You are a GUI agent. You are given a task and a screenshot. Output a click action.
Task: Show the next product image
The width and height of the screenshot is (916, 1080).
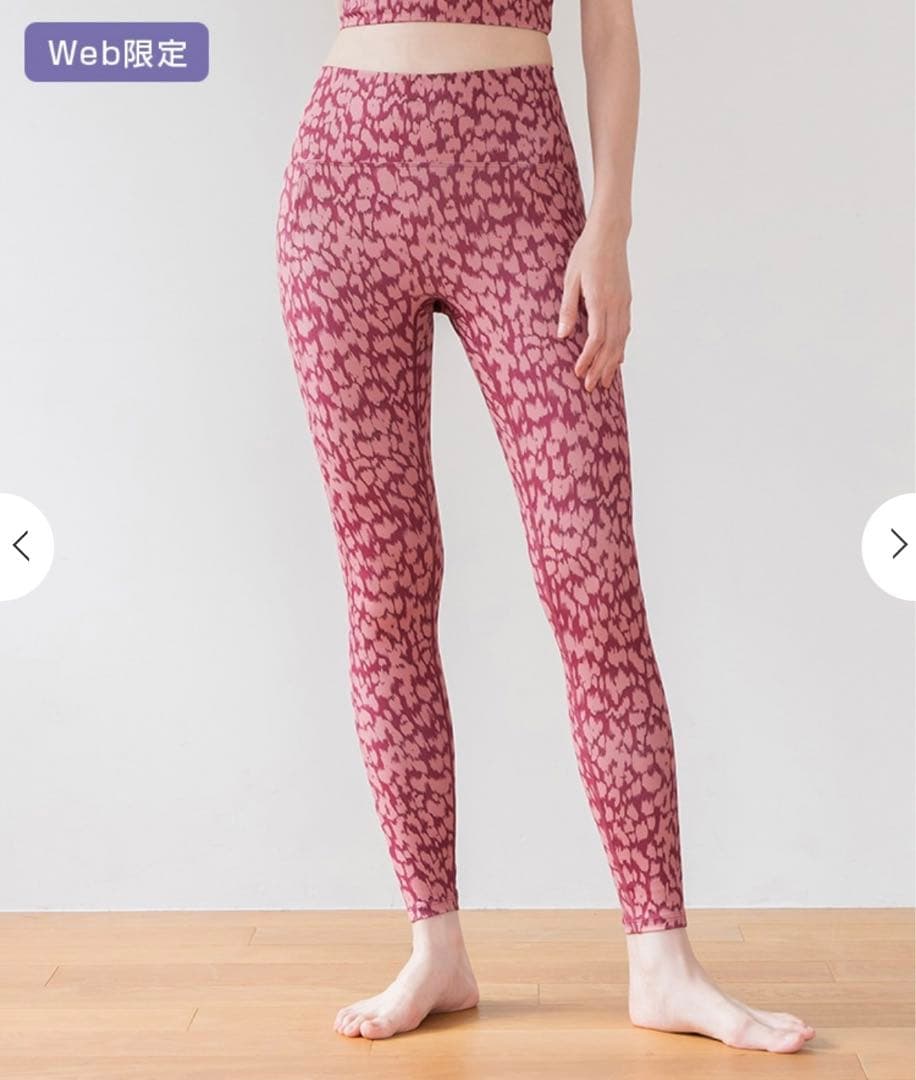pos(895,545)
